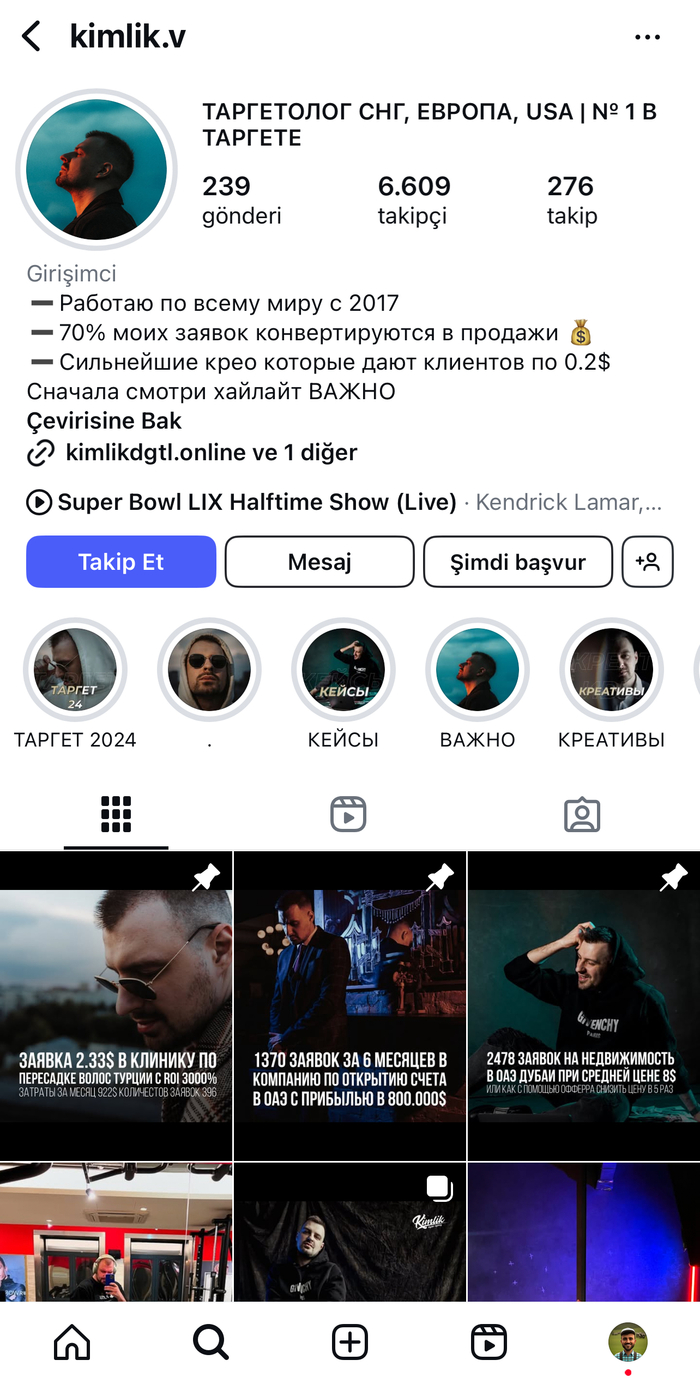Go to the home feed tab
The image size is (700, 1390).
[72, 1342]
